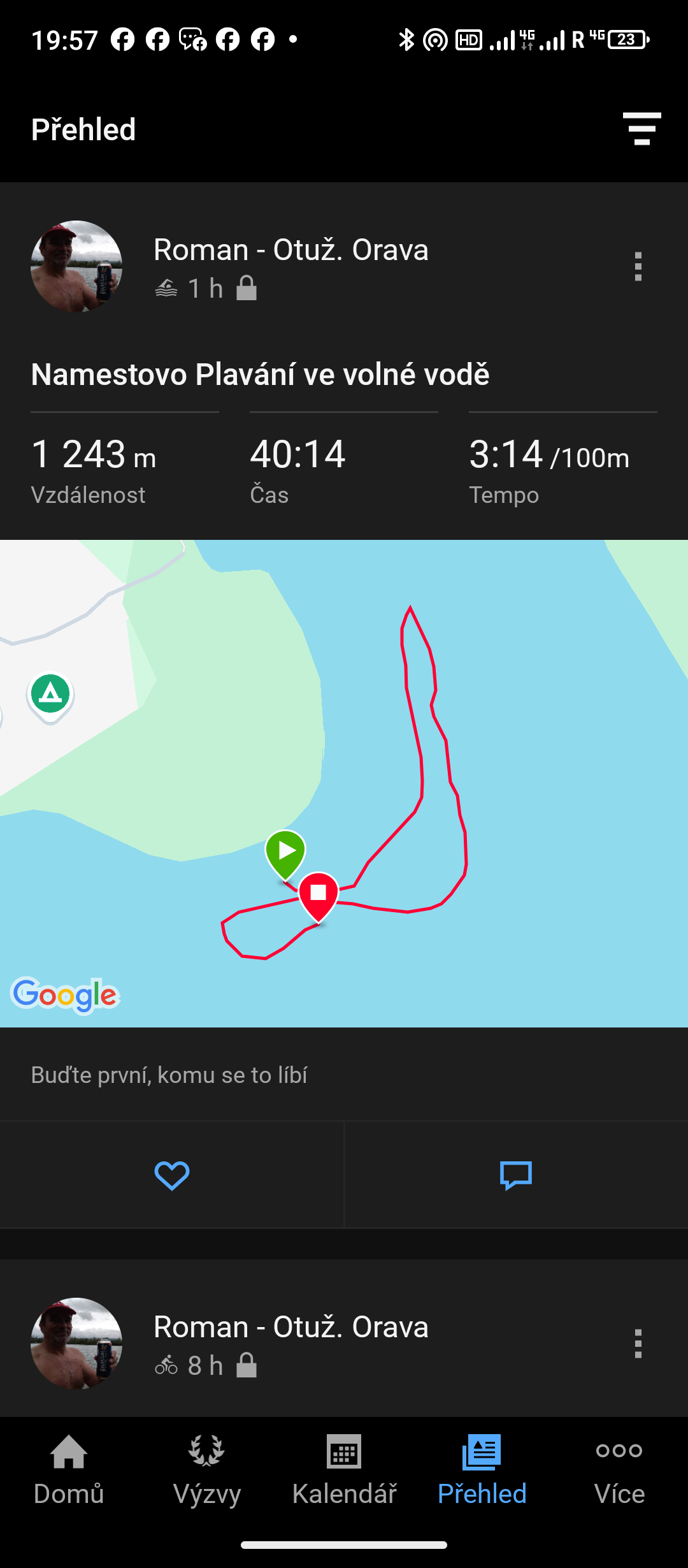Open Namestovo Plavání ve volné vodě activity
Screen dimensions: 688x1568
pos(260,374)
